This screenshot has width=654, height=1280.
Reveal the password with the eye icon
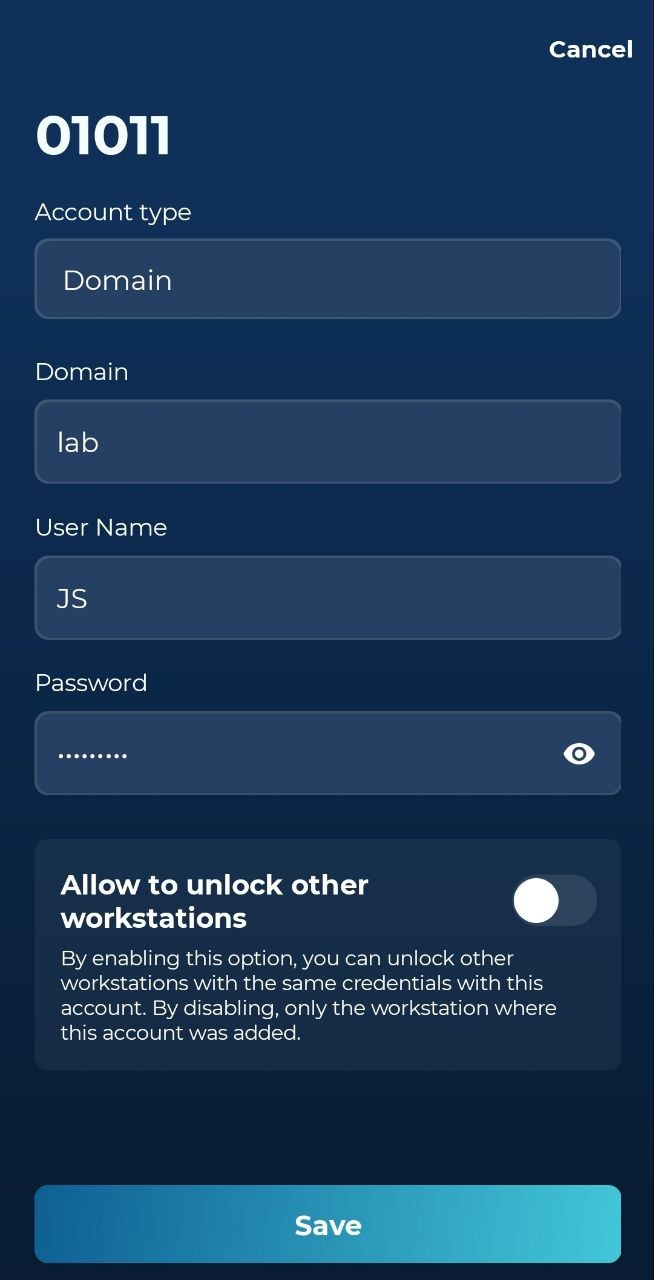pos(579,754)
